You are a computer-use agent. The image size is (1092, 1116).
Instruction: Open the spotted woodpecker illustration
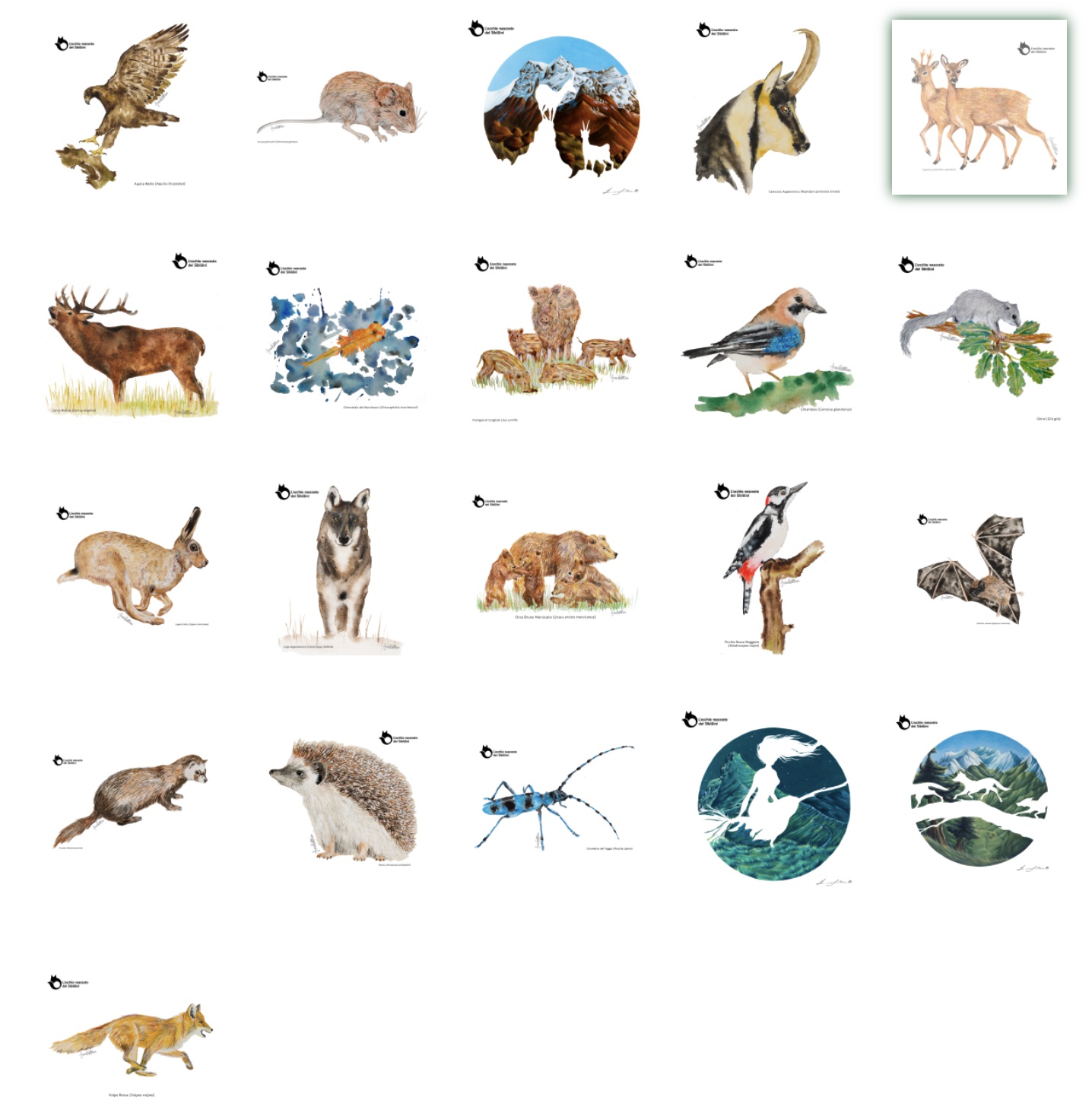coord(768,566)
